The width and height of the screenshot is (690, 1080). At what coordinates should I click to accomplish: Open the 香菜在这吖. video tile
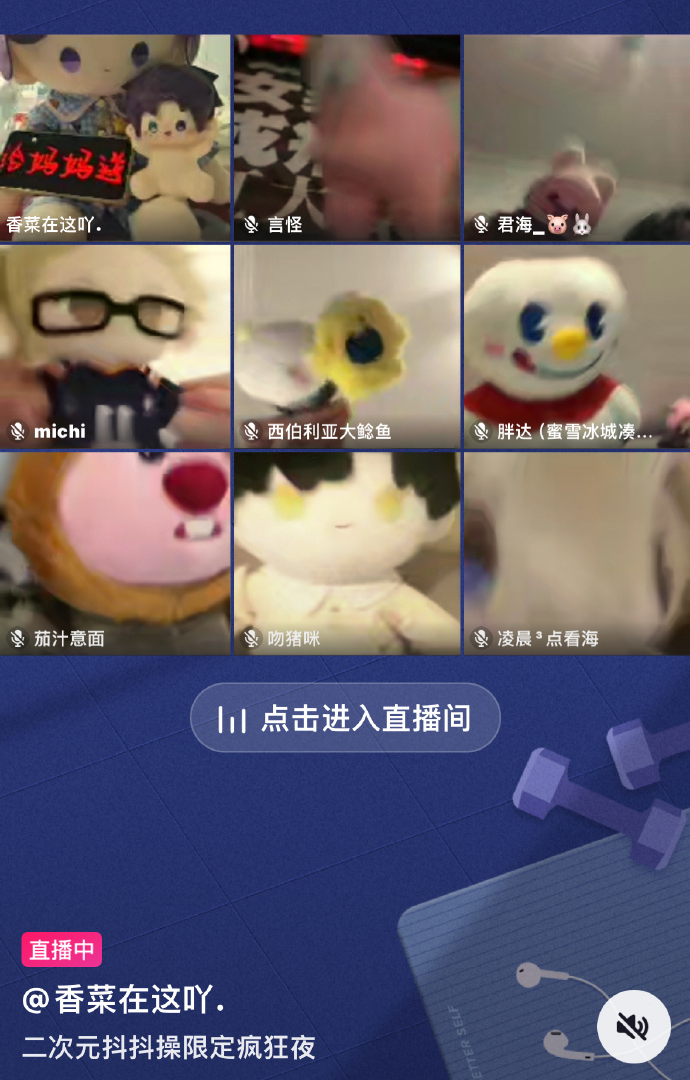point(115,138)
